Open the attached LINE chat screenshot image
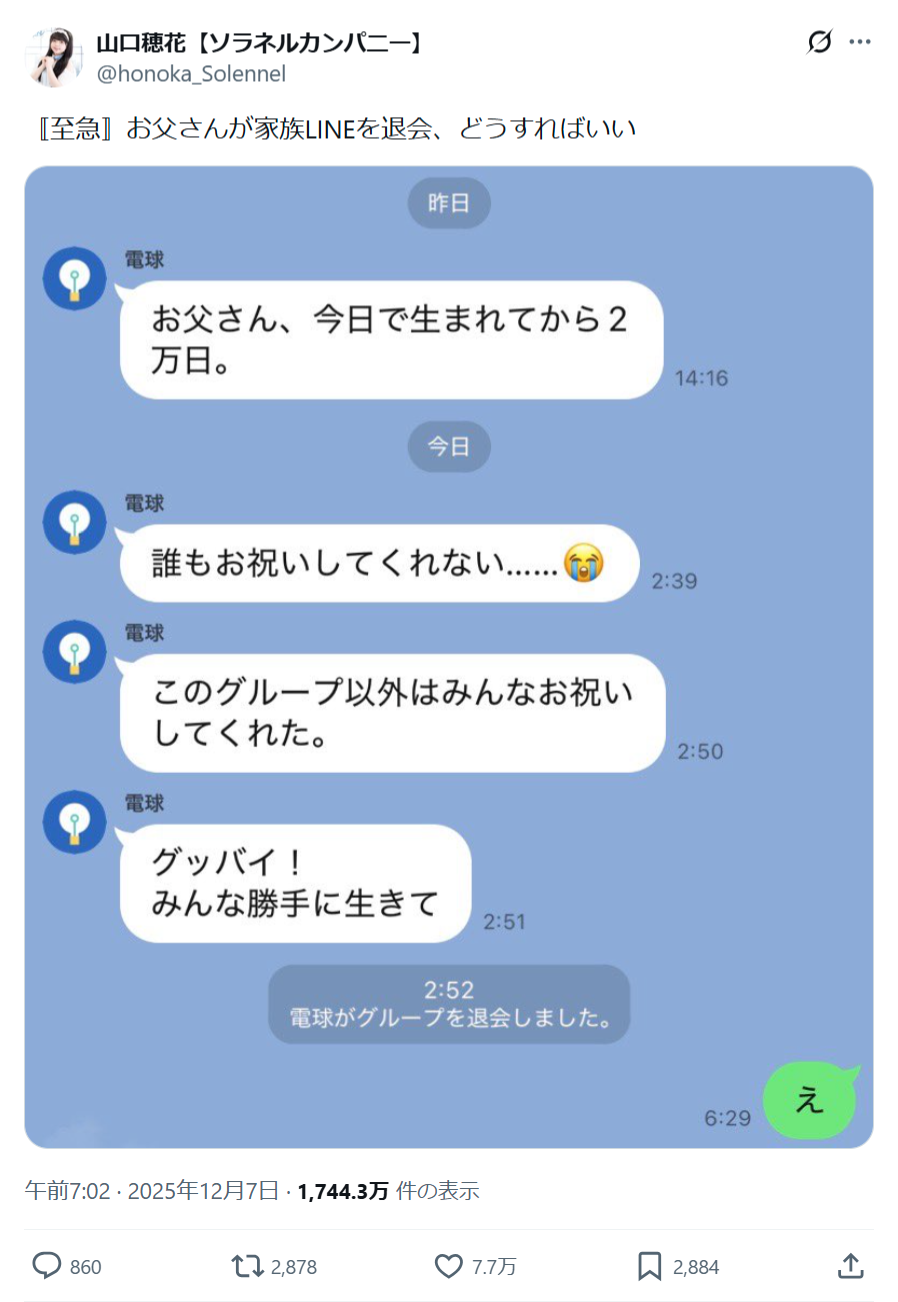Image resolution: width=898 pixels, height=1302 pixels. click(x=449, y=656)
